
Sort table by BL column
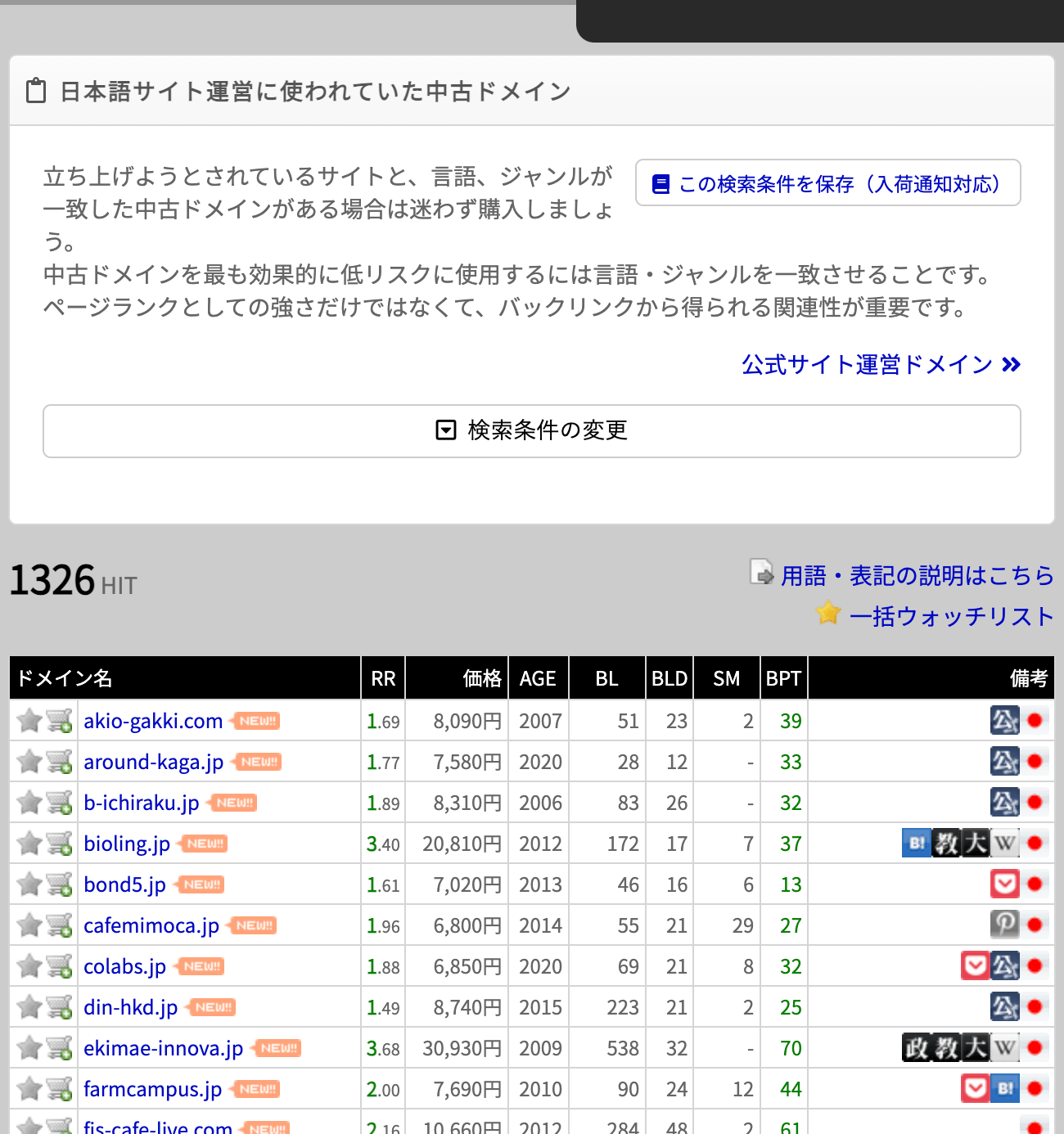pyautogui.click(x=606, y=678)
